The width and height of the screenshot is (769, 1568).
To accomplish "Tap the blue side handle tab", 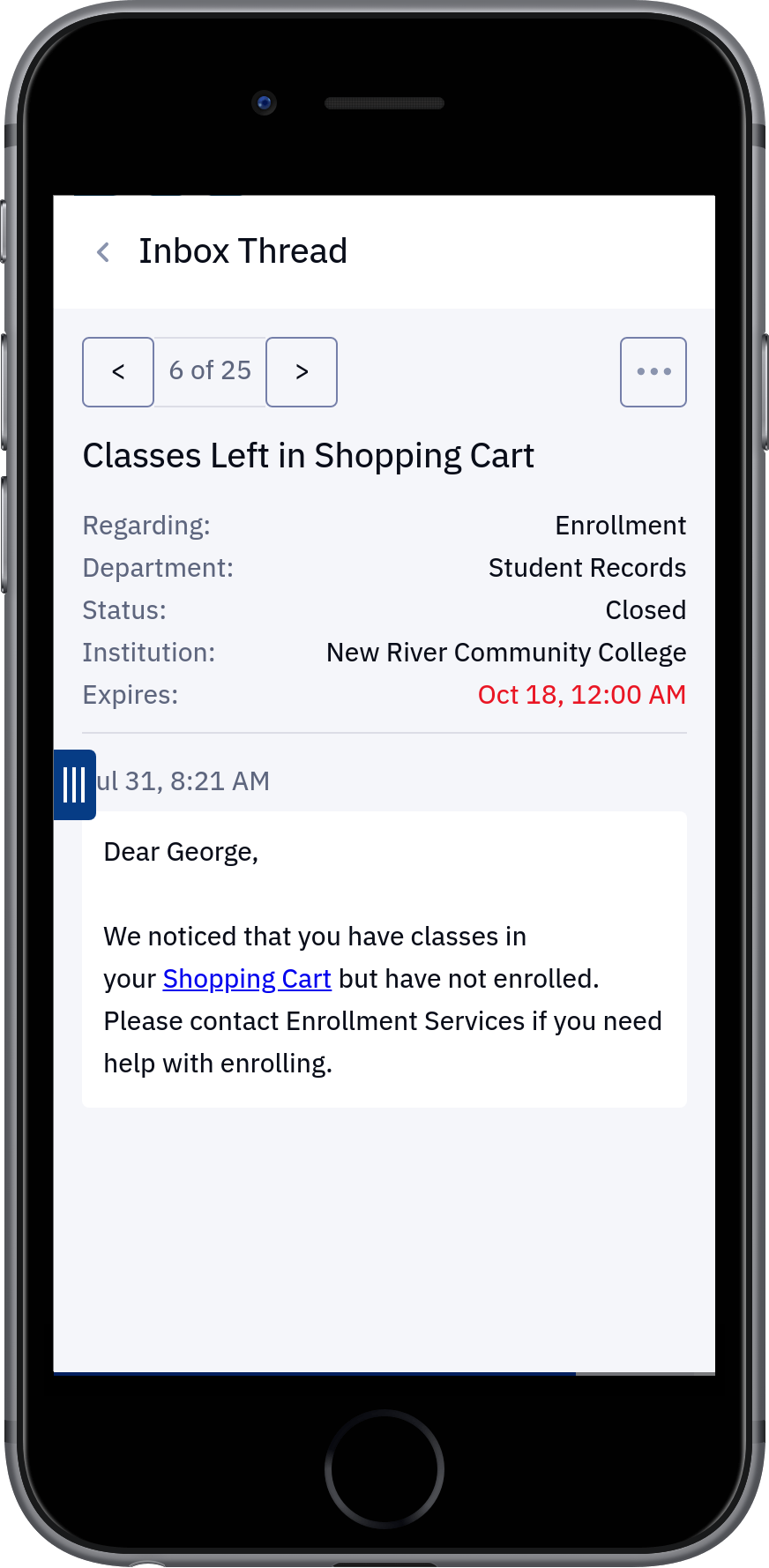I will pyautogui.click(x=75, y=785).
